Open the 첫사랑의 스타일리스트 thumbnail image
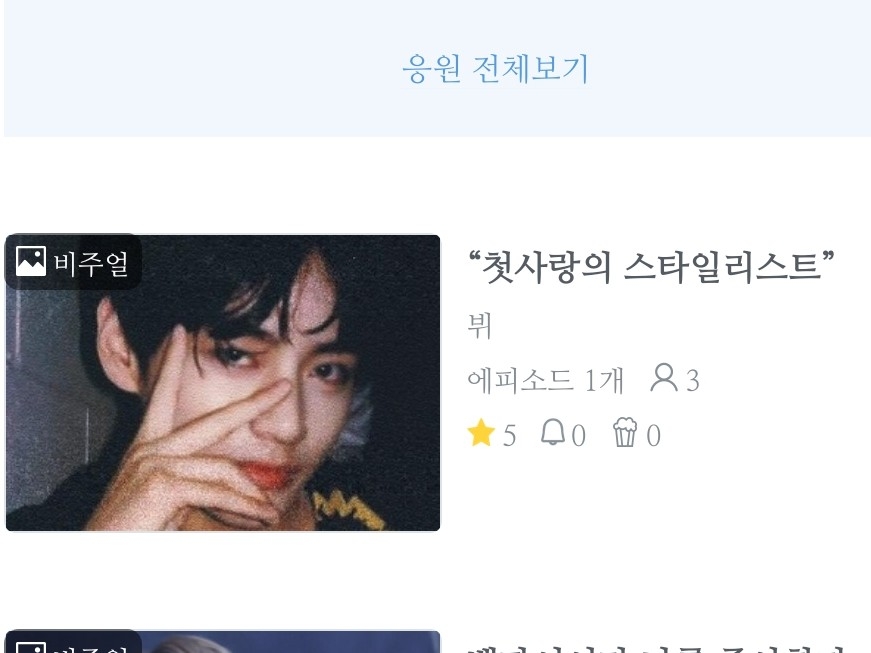This screenshot has width=871, height=653. 223,383
